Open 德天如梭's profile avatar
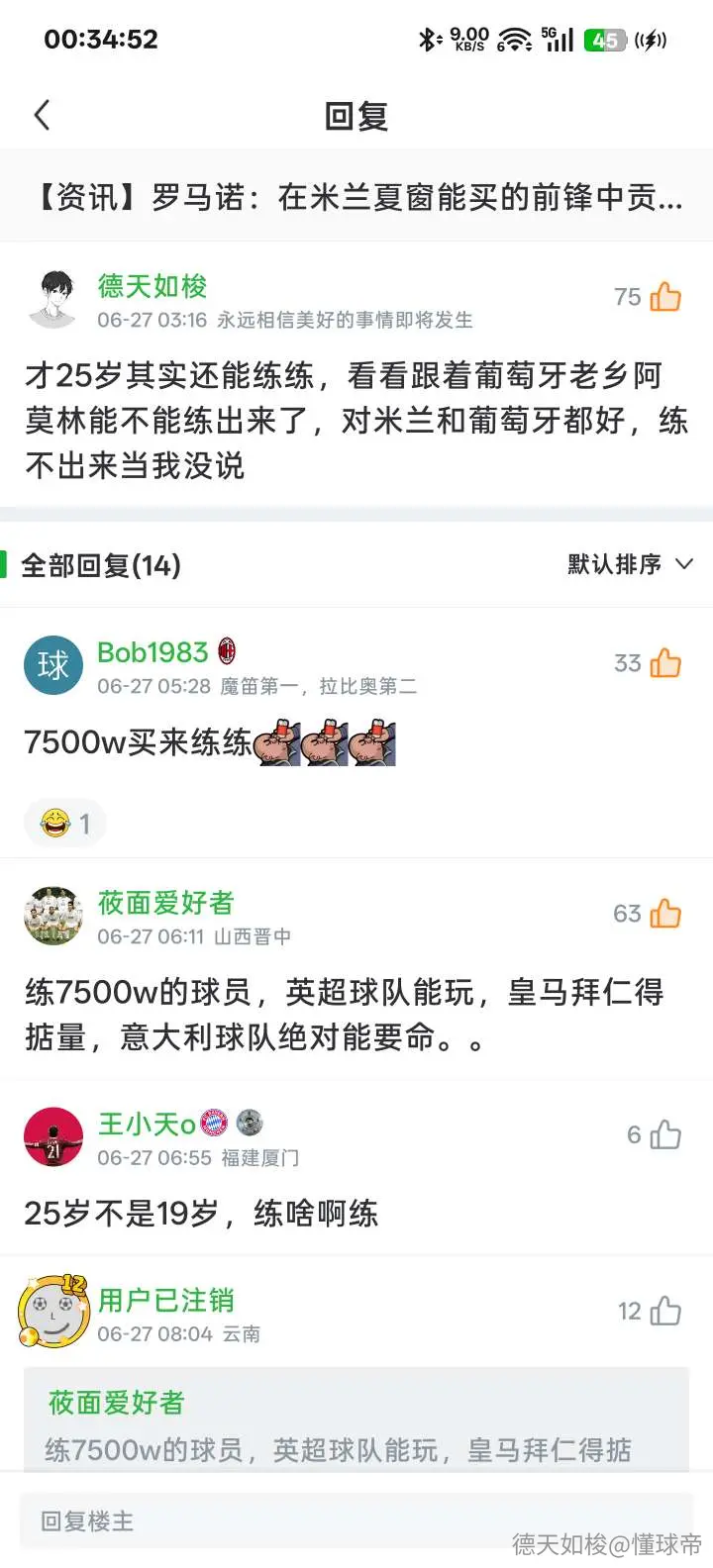Screen dimensions: 713x1568 pyautogui.click(x=52, y=298)
